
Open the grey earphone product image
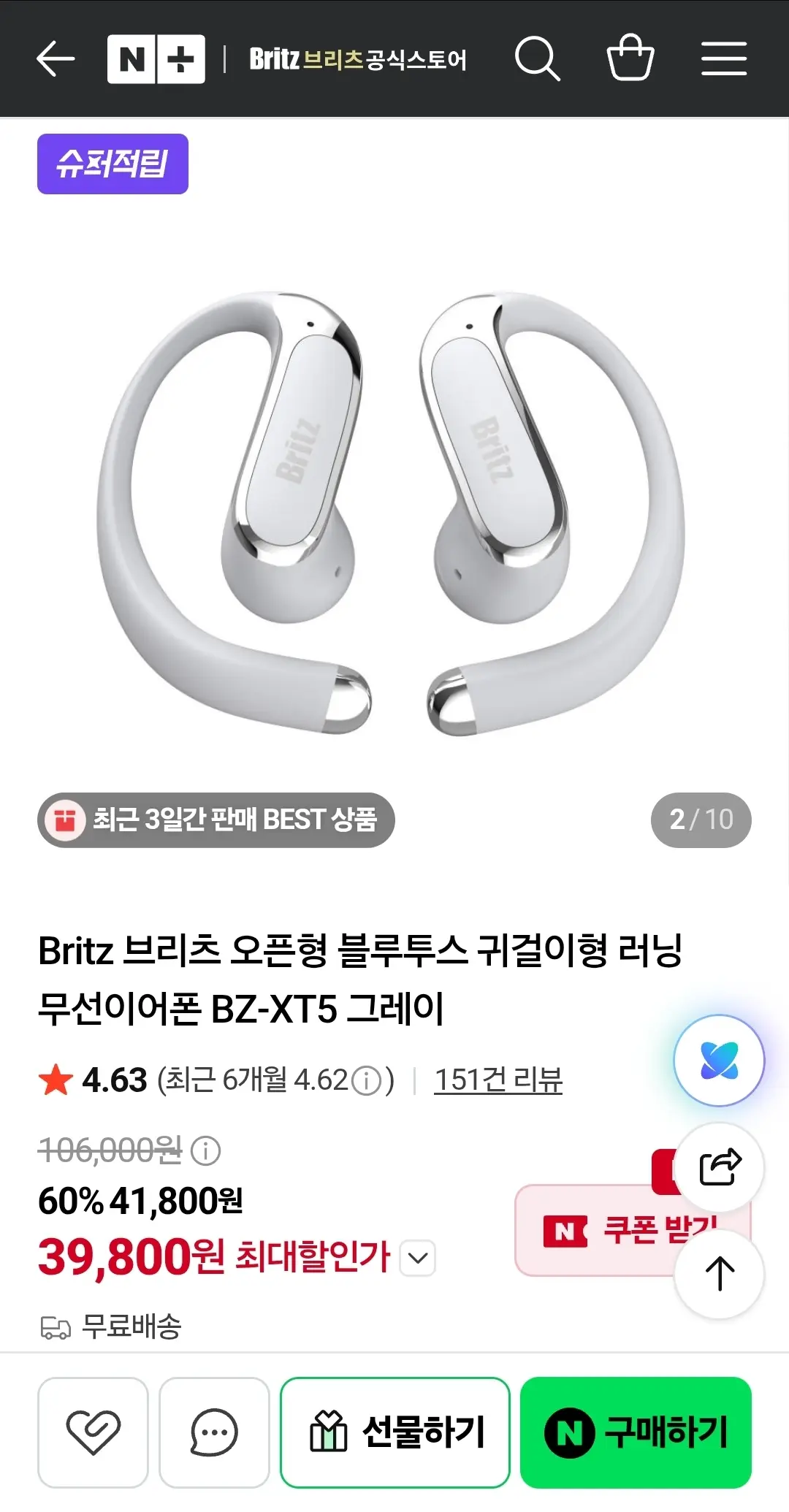392,514
